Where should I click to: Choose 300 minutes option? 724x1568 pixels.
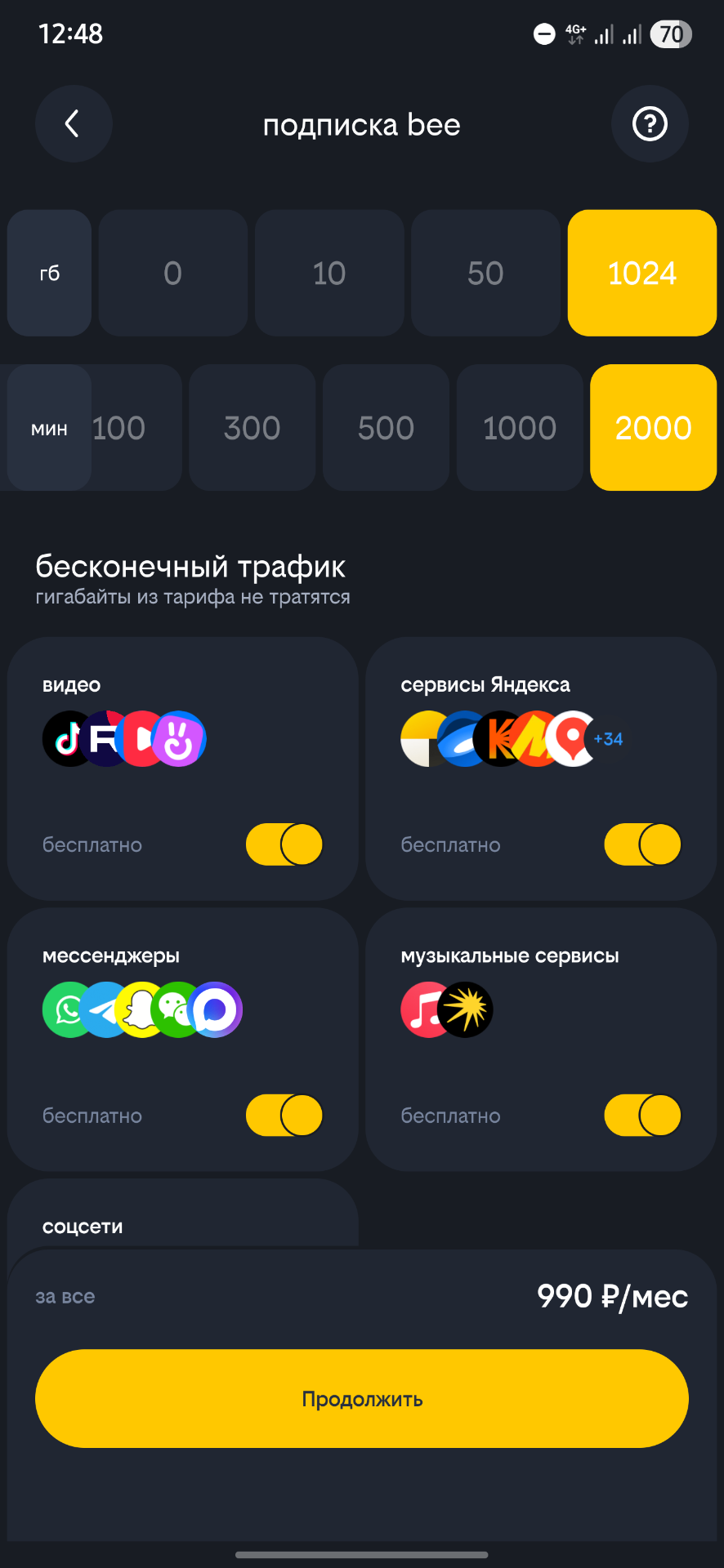pyautogui.click(x=252, y=428)
